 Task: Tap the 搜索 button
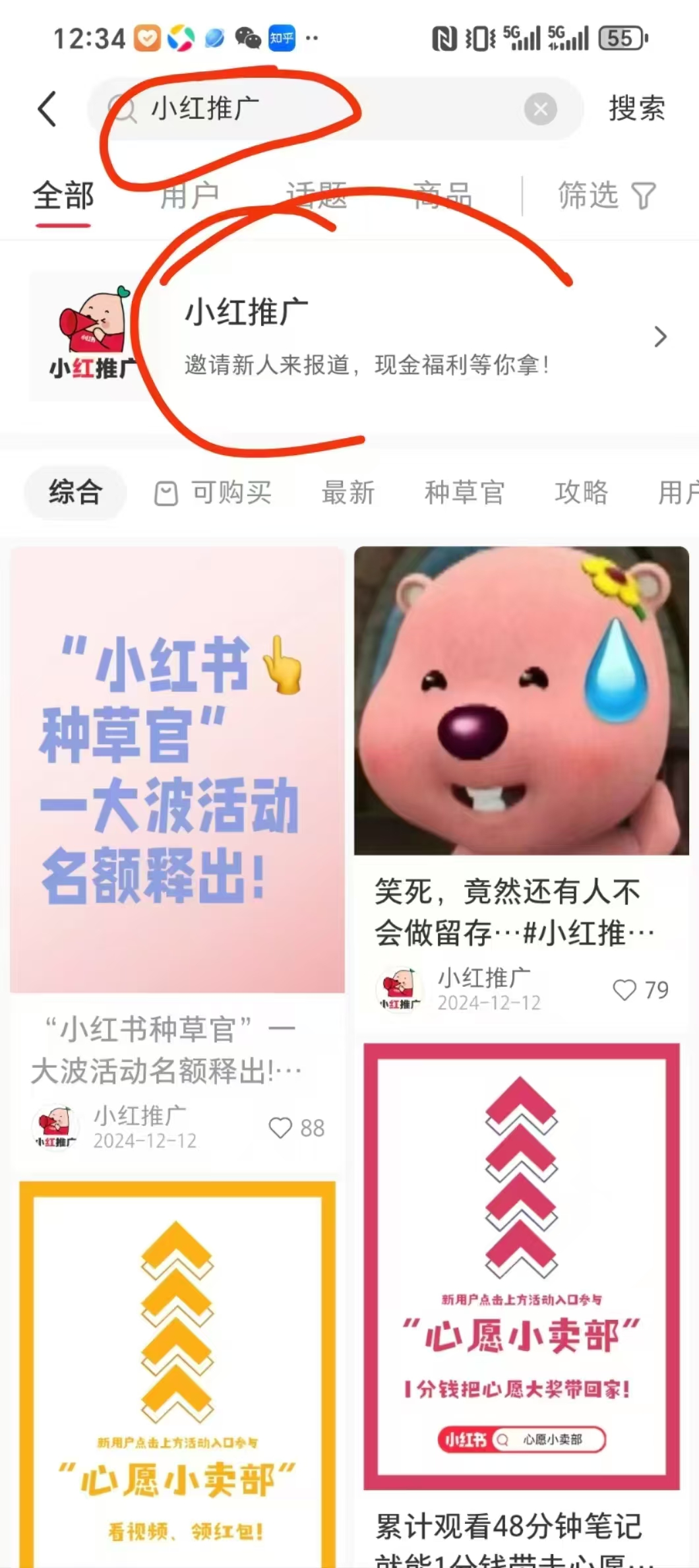pos(636,109)
